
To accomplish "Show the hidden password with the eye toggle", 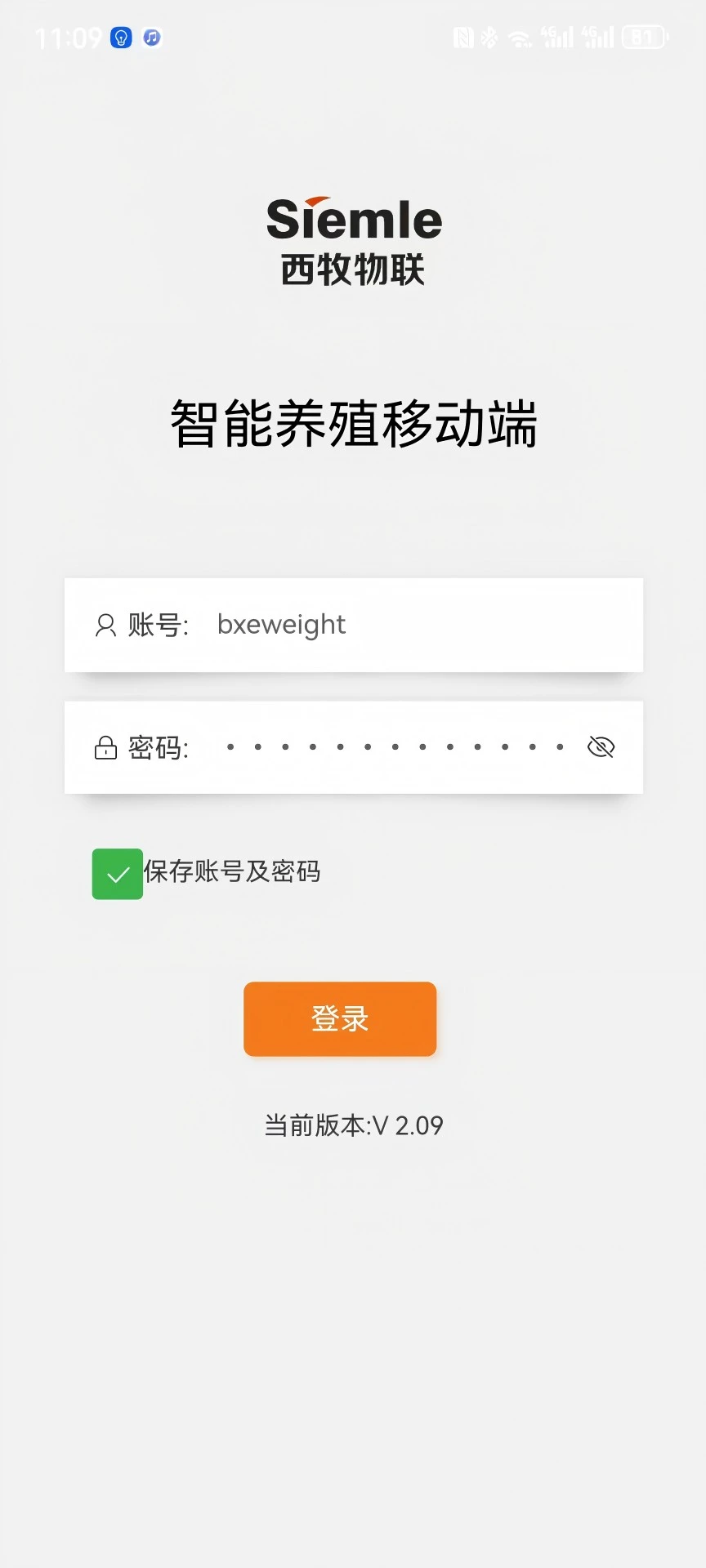I will click(601, 746).
